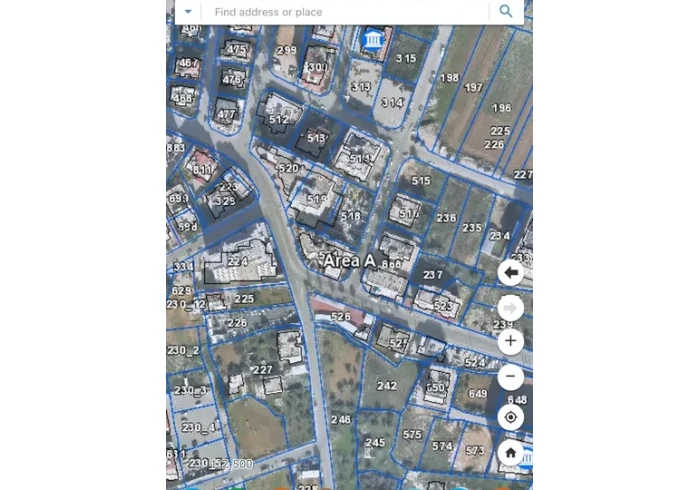Viewport: 700px width, 490px height.
Task: Go back to the previous map extent
Action: (511, 273)
